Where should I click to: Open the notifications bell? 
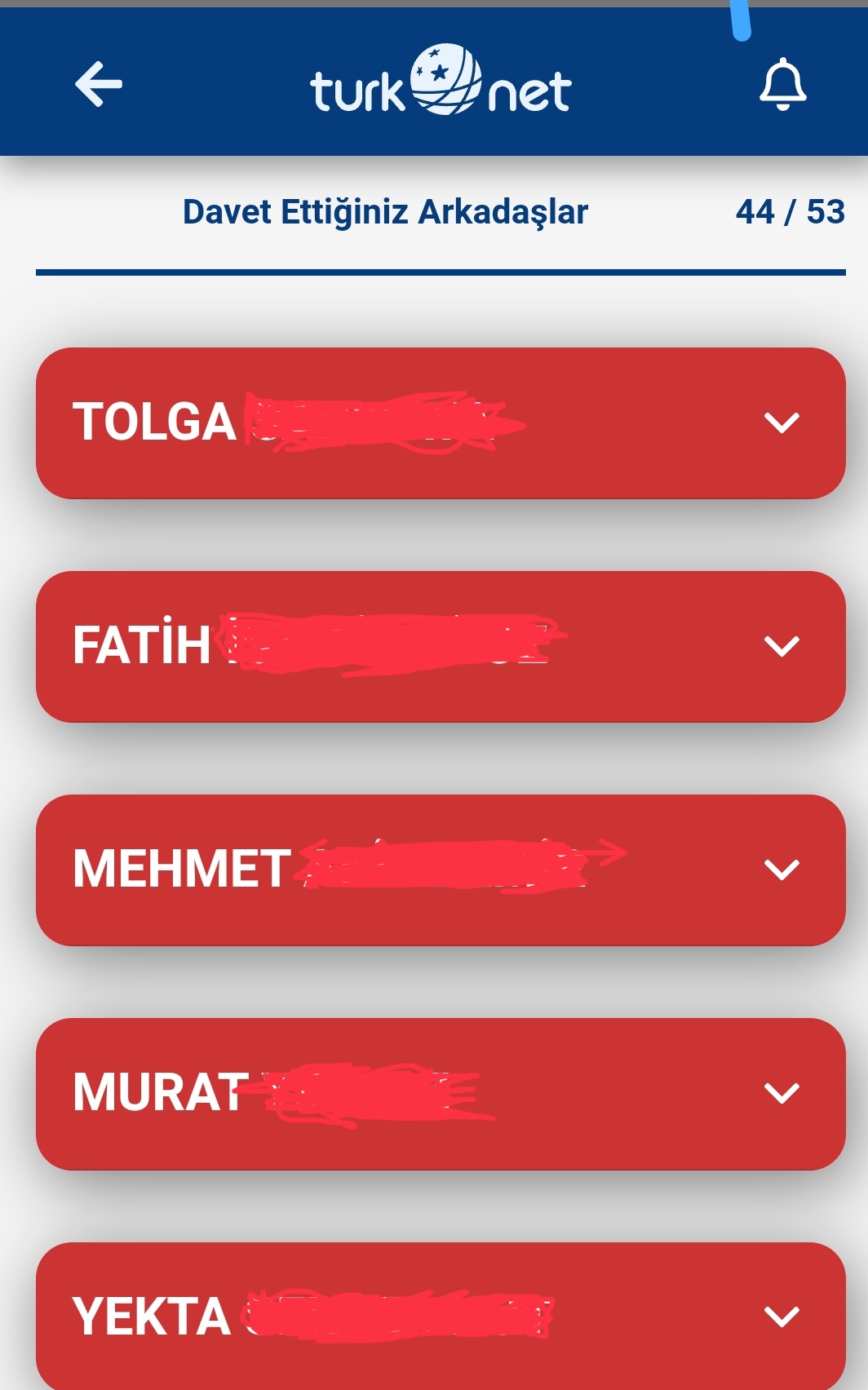pyautogui.click(x=782, y=84)
